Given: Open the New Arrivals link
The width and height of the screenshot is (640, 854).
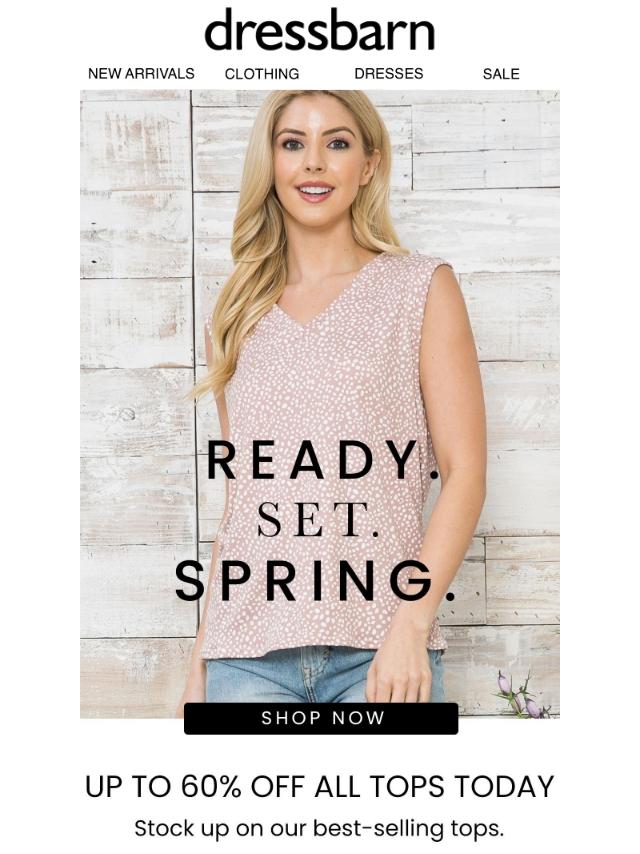Looking at the screenshot, I should point(141,74).
